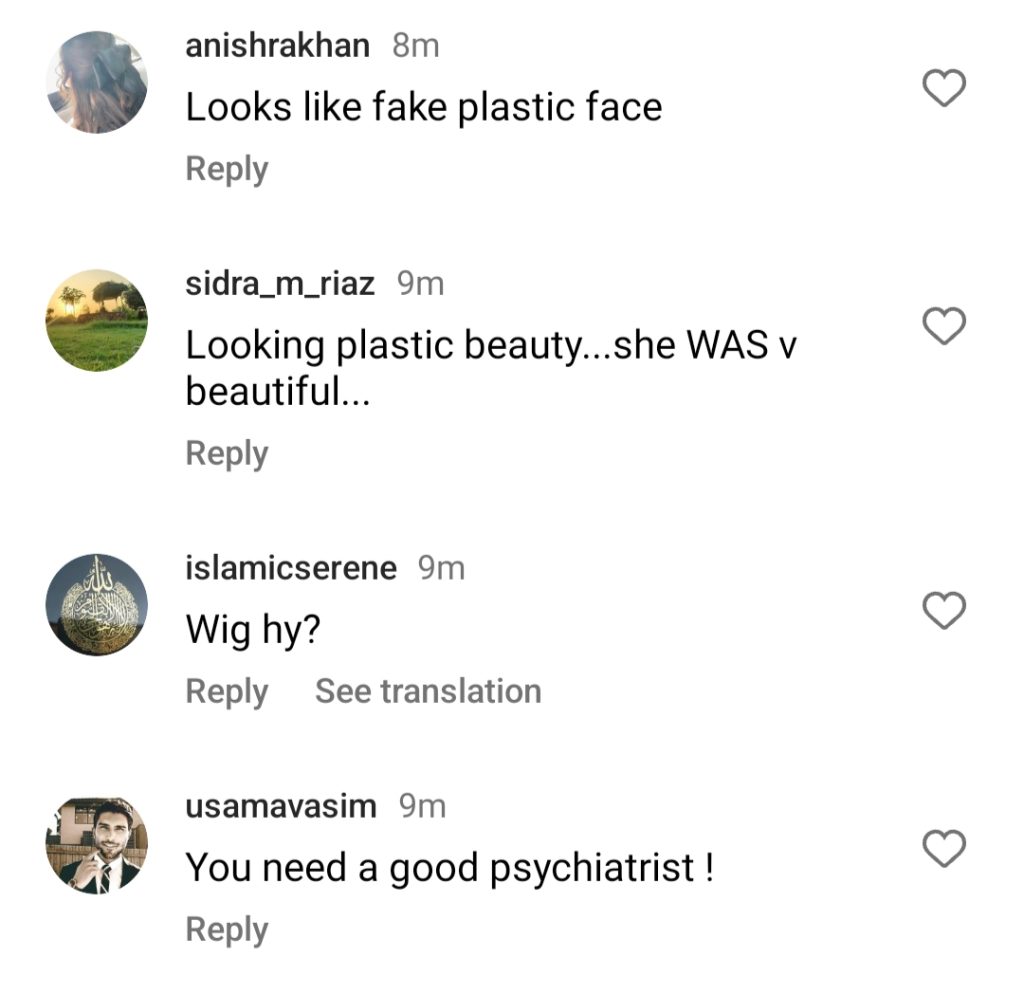This screenshot has width=1024, height=994.
Task: Reply to sidra_m_riaz's comment
Action: click(227, 453)
